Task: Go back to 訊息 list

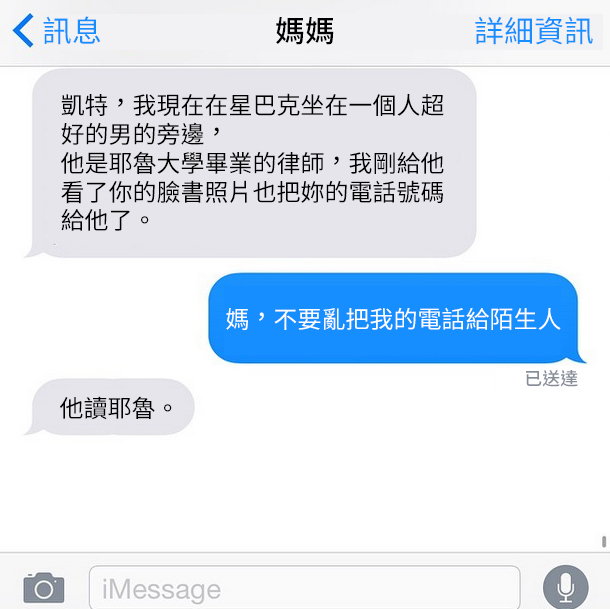Action: point(56,31)
